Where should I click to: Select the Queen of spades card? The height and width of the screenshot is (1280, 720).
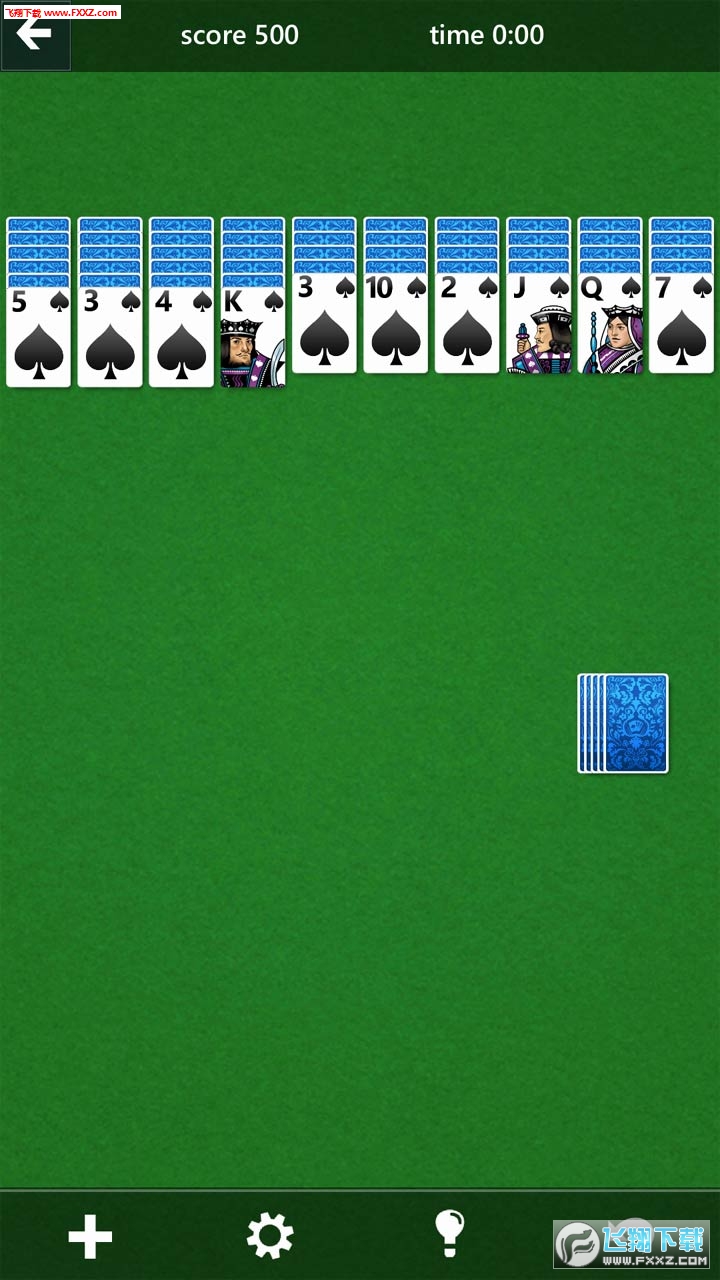(610, 325)
